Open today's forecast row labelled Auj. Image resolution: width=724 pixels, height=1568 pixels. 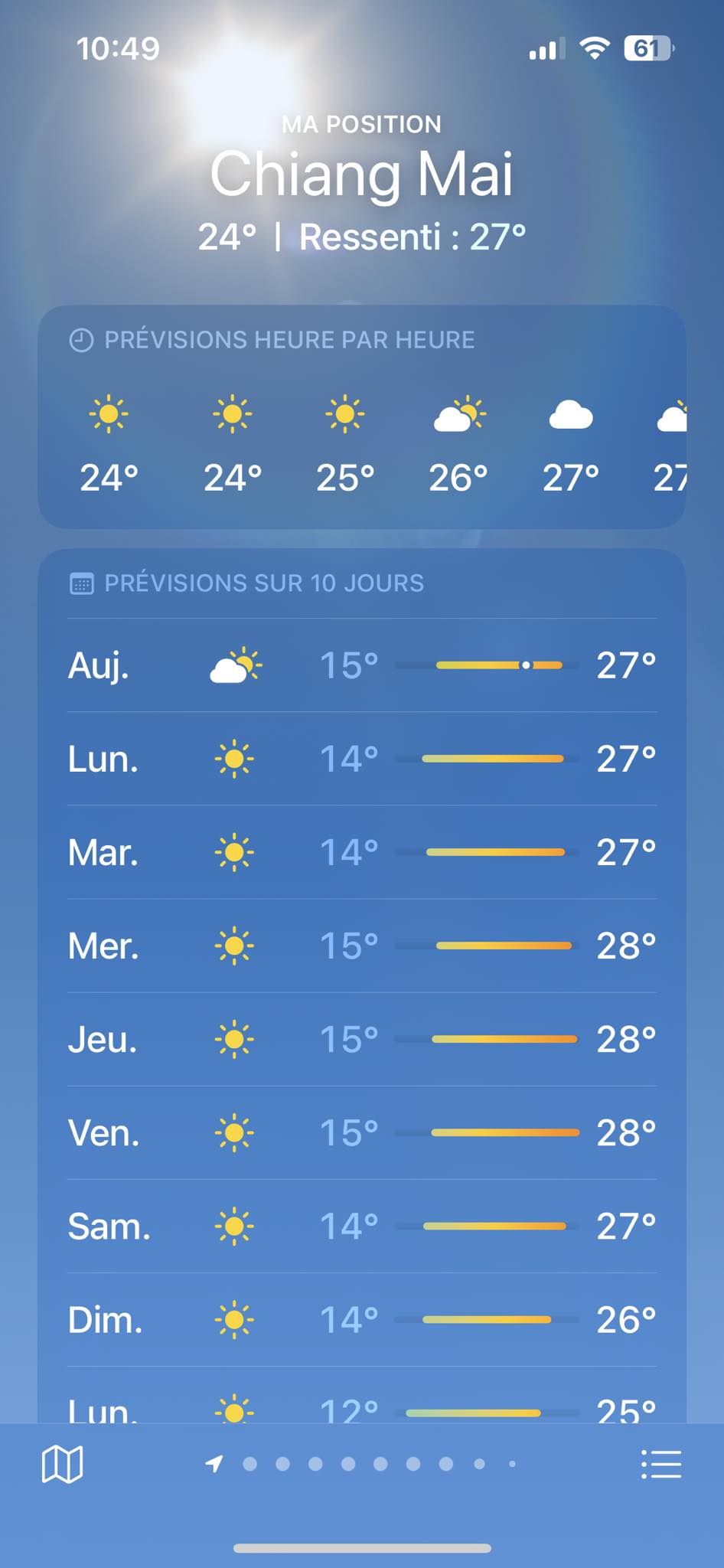tap(362, 665)
